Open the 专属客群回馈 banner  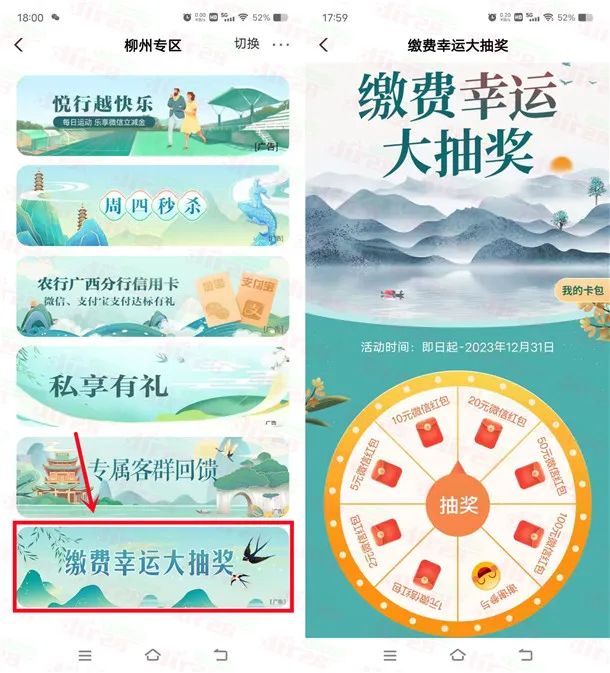(152, 476)
